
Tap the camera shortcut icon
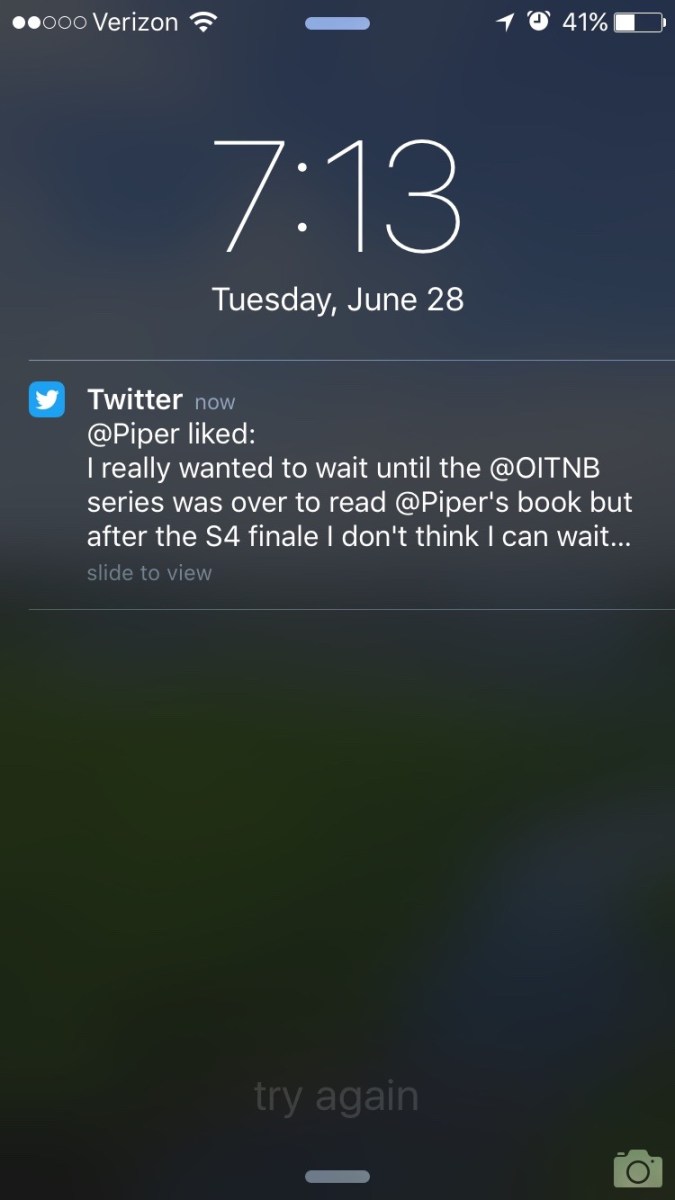point(637,1168)
